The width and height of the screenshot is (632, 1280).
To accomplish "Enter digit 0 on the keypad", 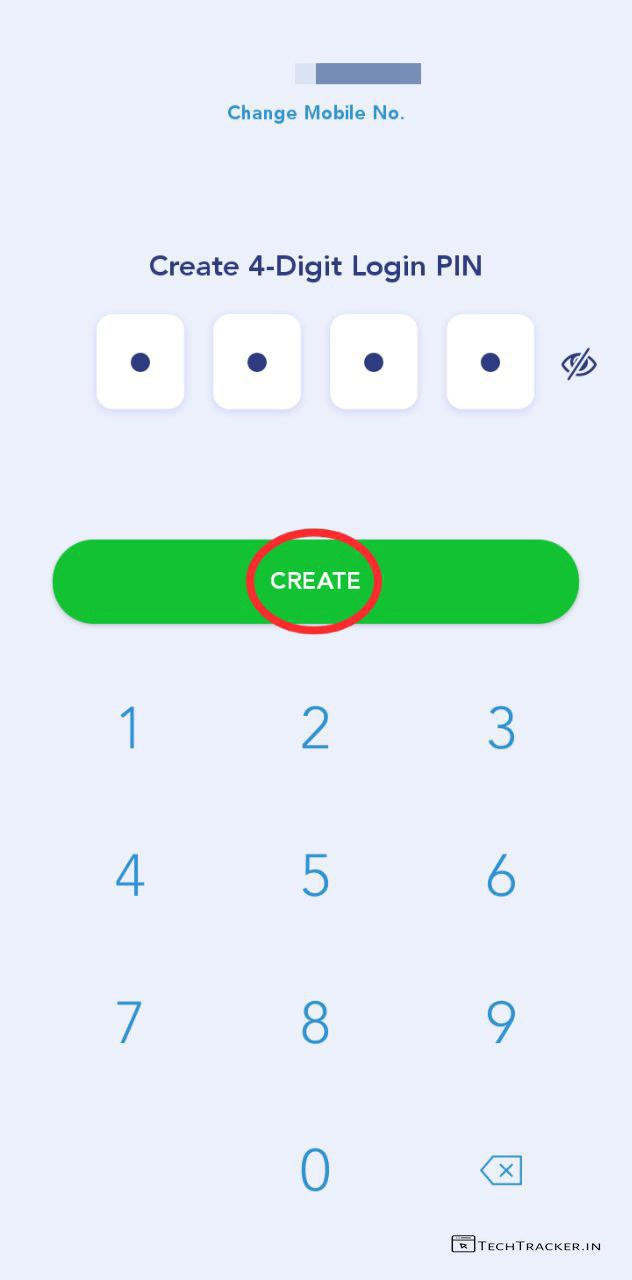I will (315, 1170).
